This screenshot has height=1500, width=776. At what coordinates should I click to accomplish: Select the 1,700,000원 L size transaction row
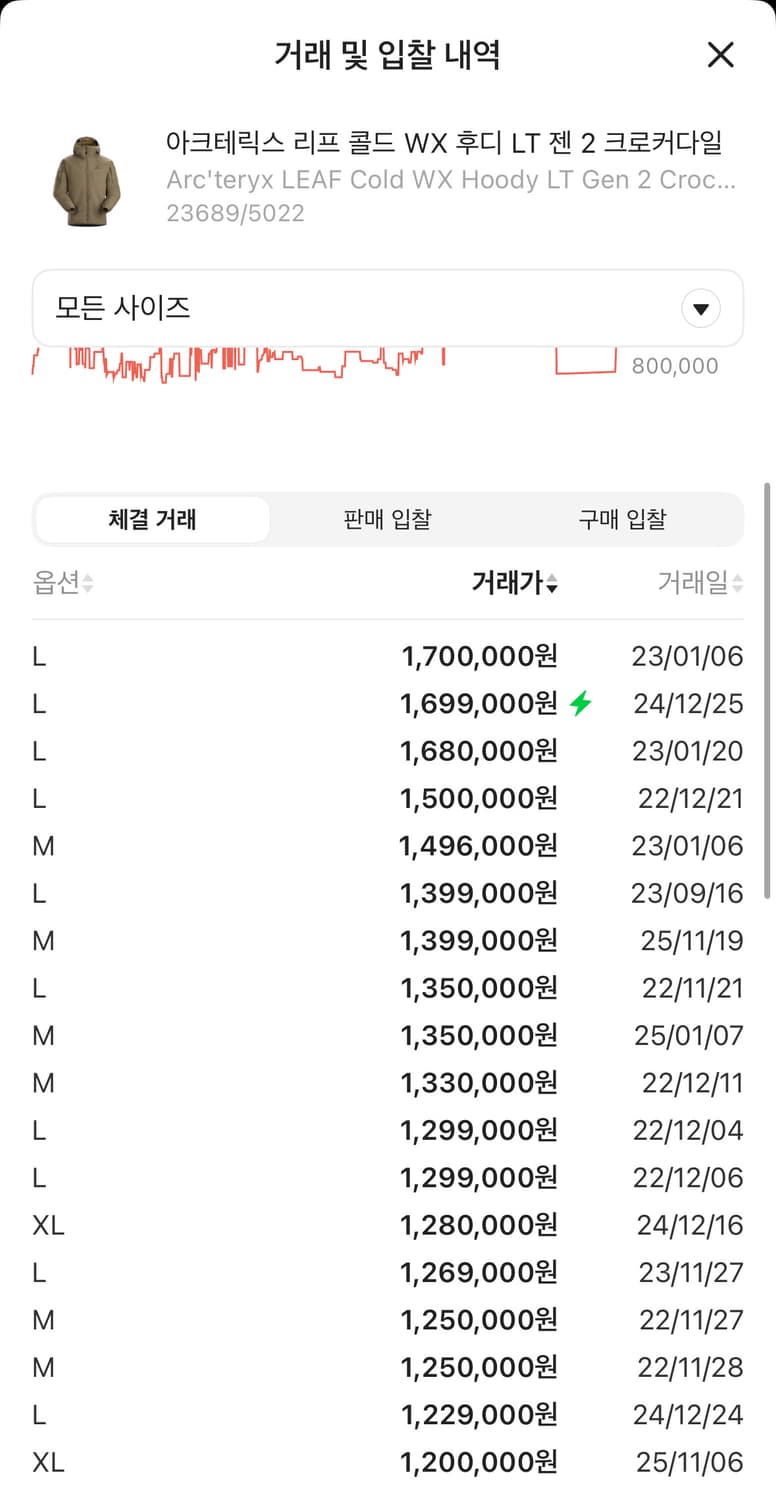[388, 656]
